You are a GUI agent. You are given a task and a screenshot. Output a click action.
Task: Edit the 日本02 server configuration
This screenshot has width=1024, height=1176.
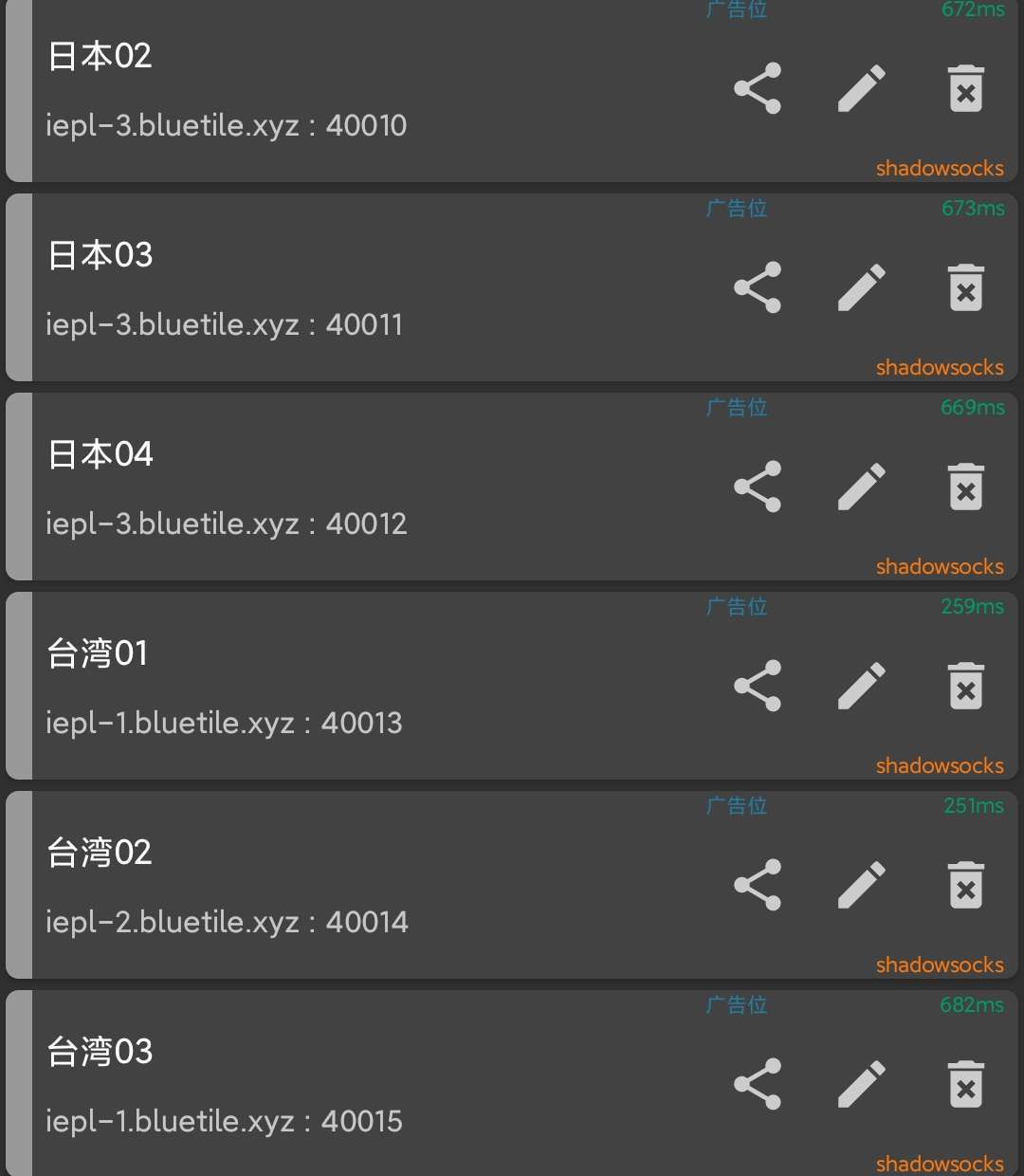862,89
